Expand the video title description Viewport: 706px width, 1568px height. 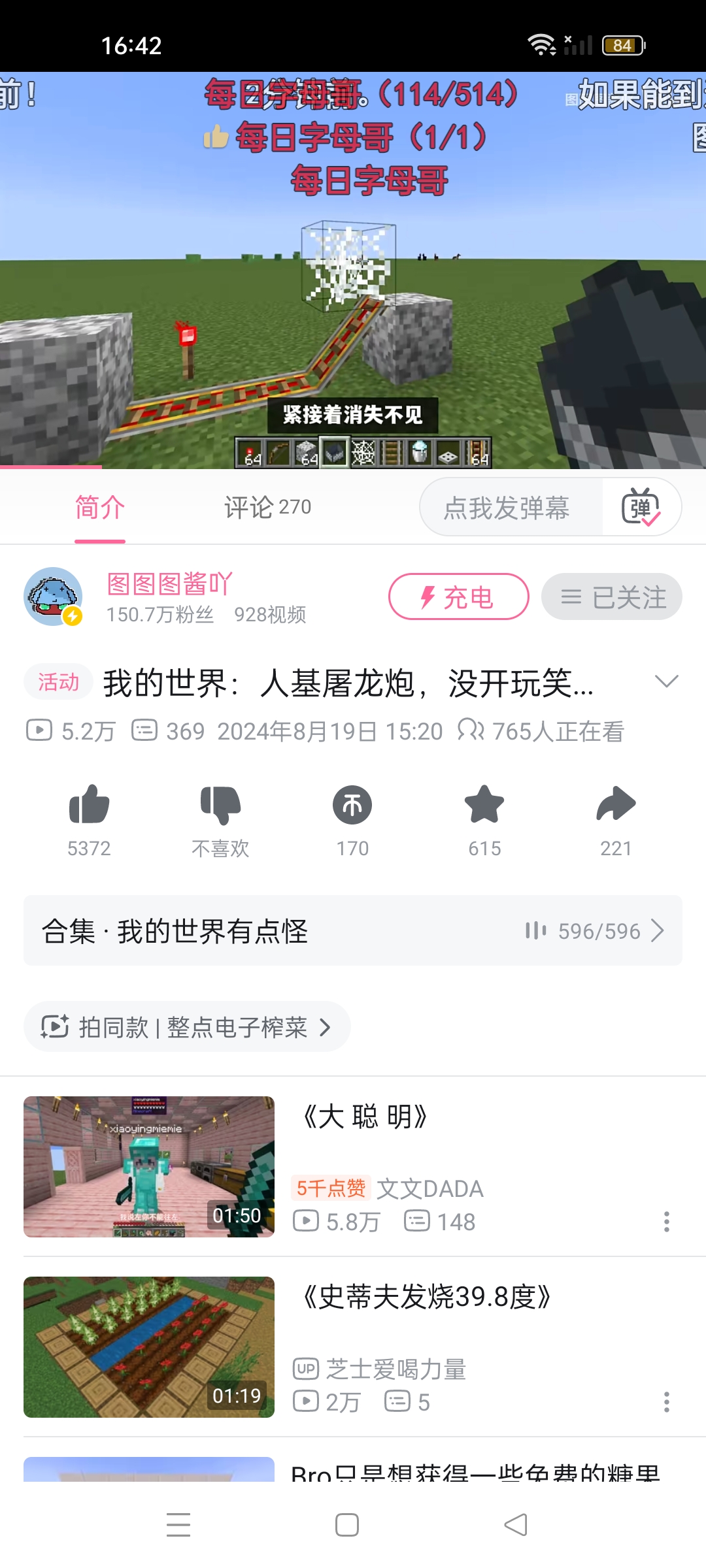click(x=666, y=681)
